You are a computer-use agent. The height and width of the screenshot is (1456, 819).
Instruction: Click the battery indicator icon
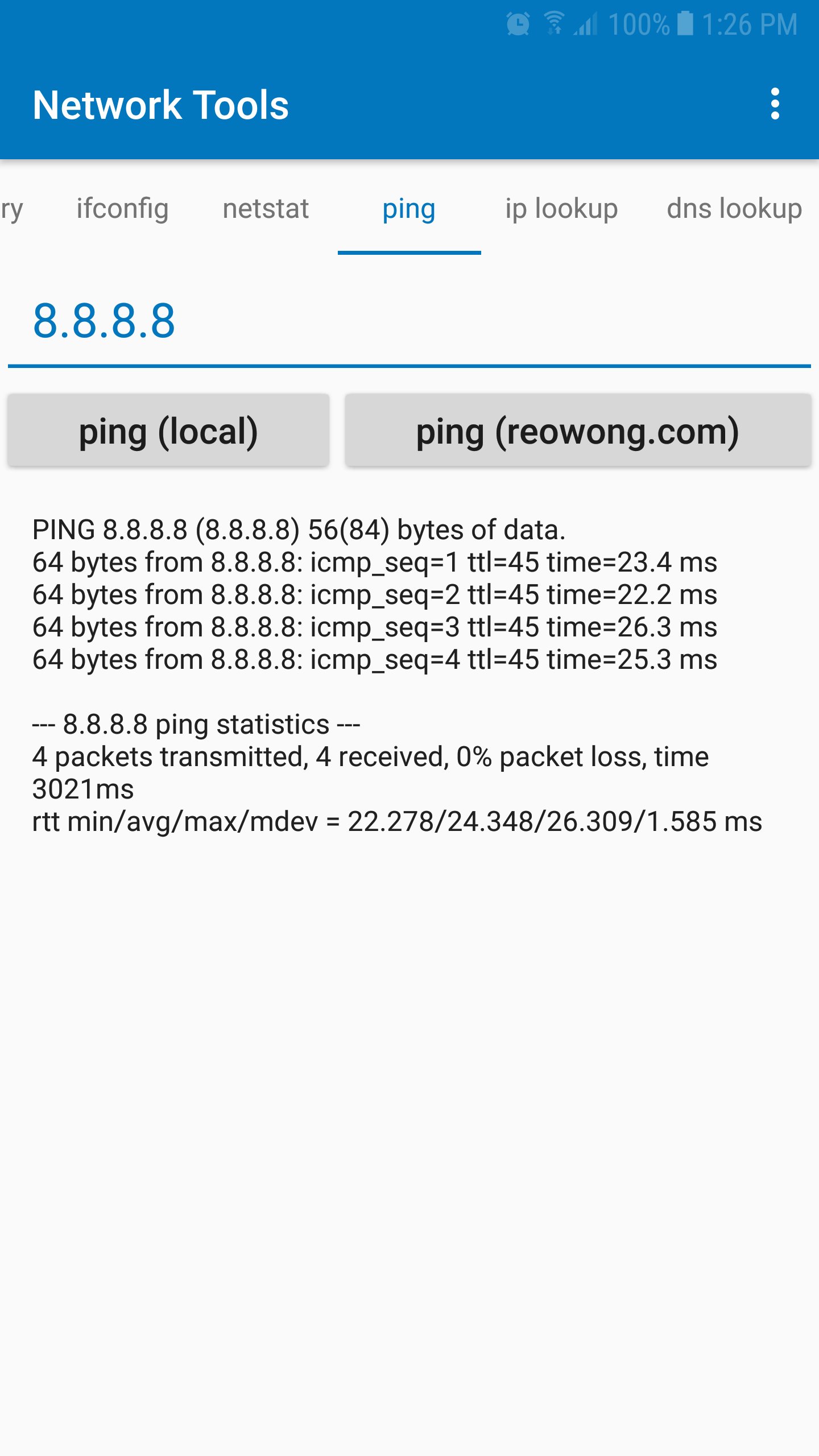coord(684,23)
